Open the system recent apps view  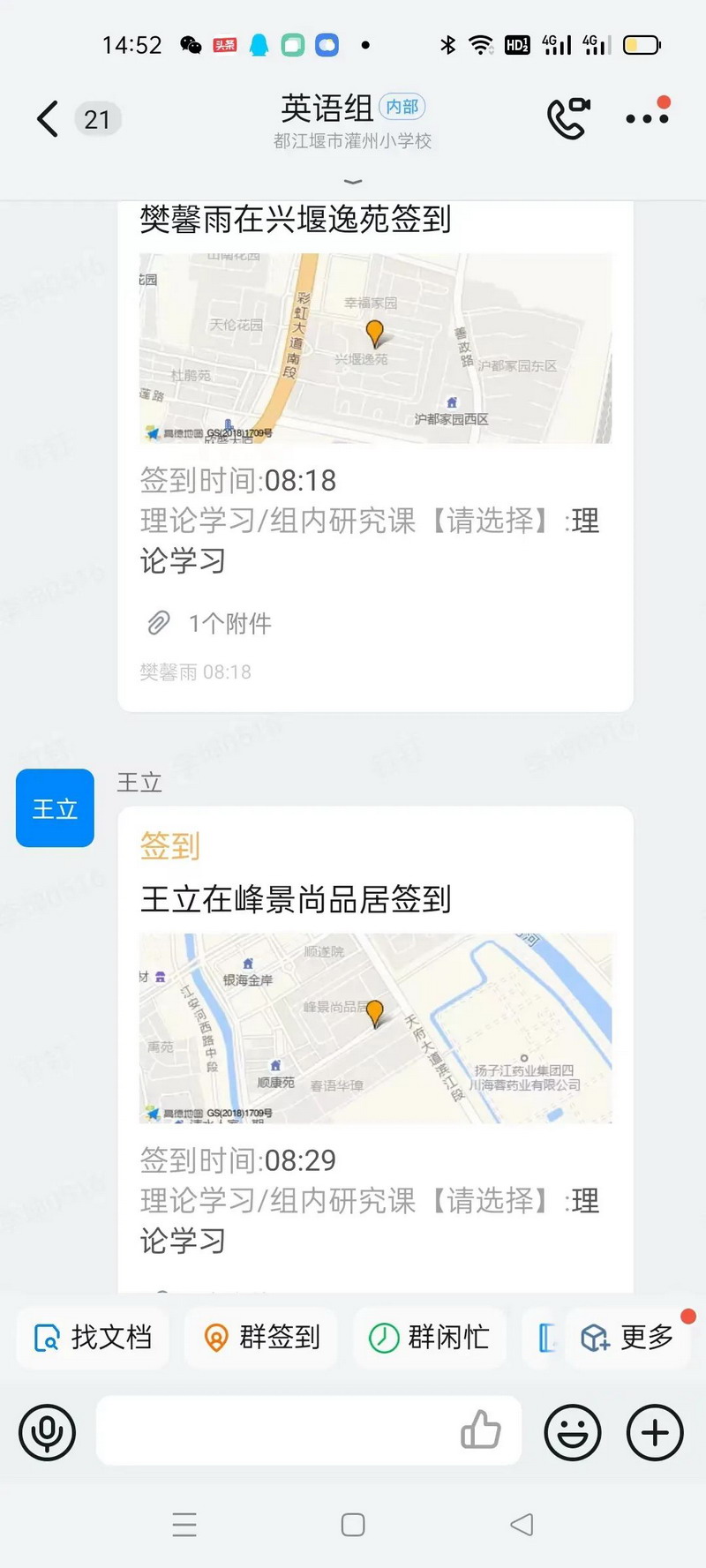point(184,1525)
